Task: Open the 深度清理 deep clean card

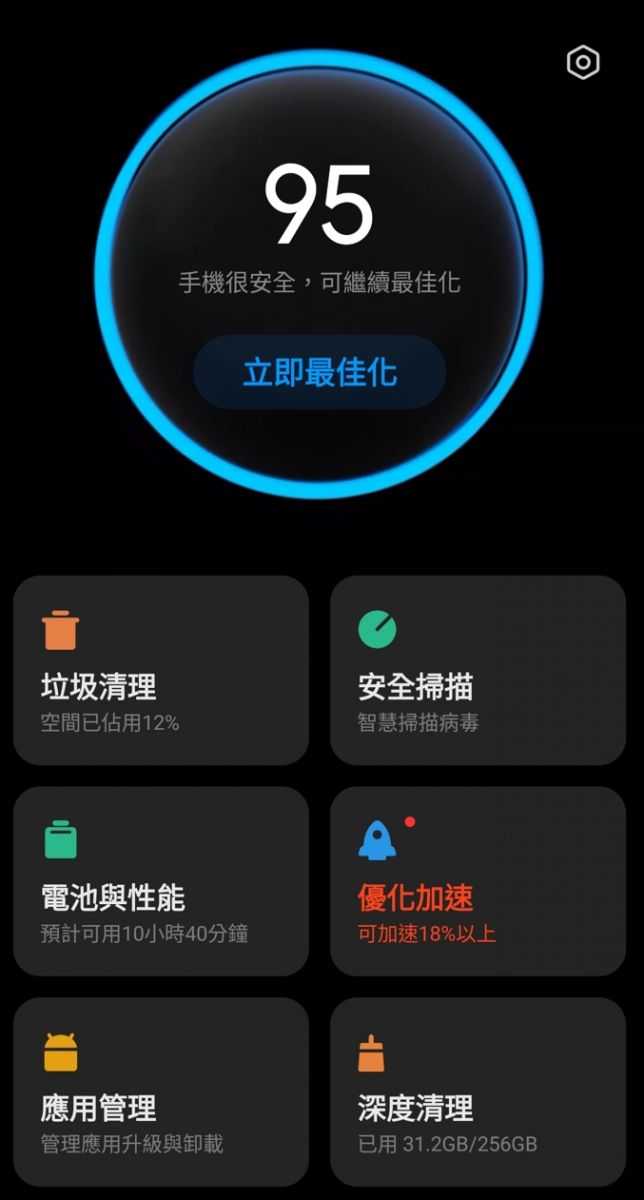Action: tap(478, 1092)
